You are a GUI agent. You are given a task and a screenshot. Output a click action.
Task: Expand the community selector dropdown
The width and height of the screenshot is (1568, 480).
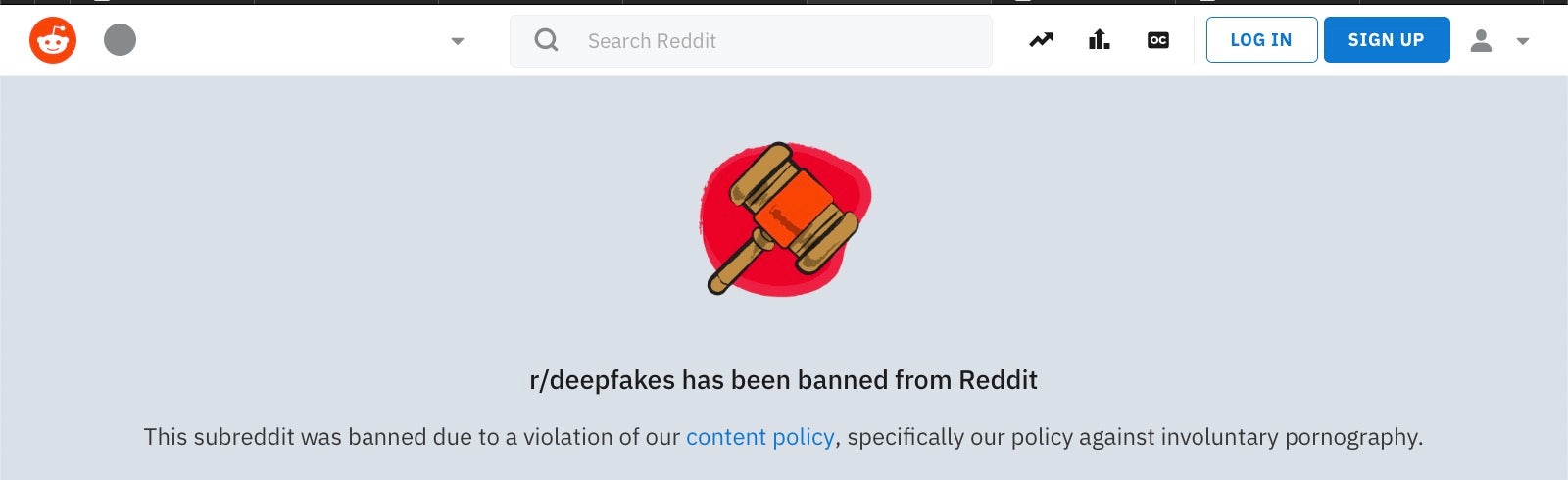pos(457,41)
